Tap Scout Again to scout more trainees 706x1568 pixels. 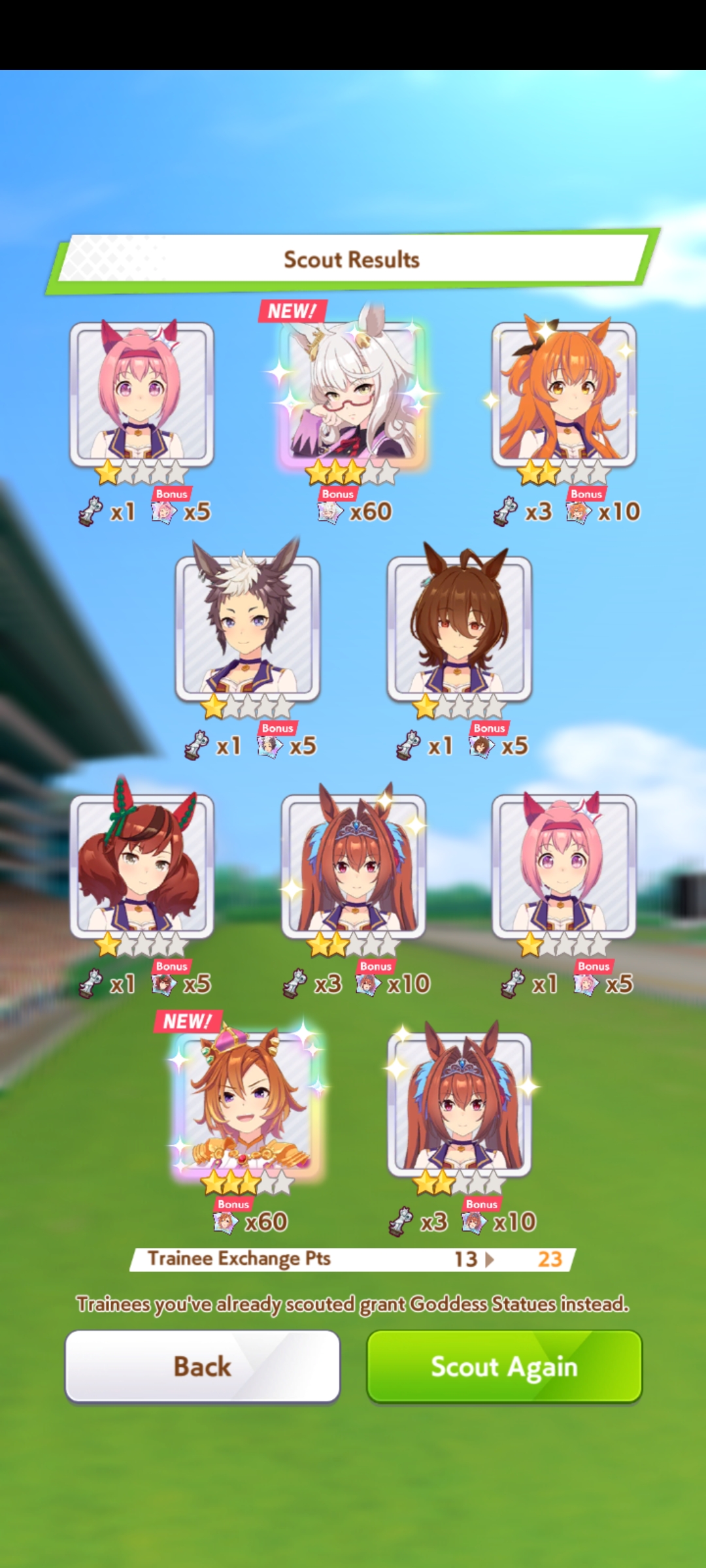tap(504, 1366)
